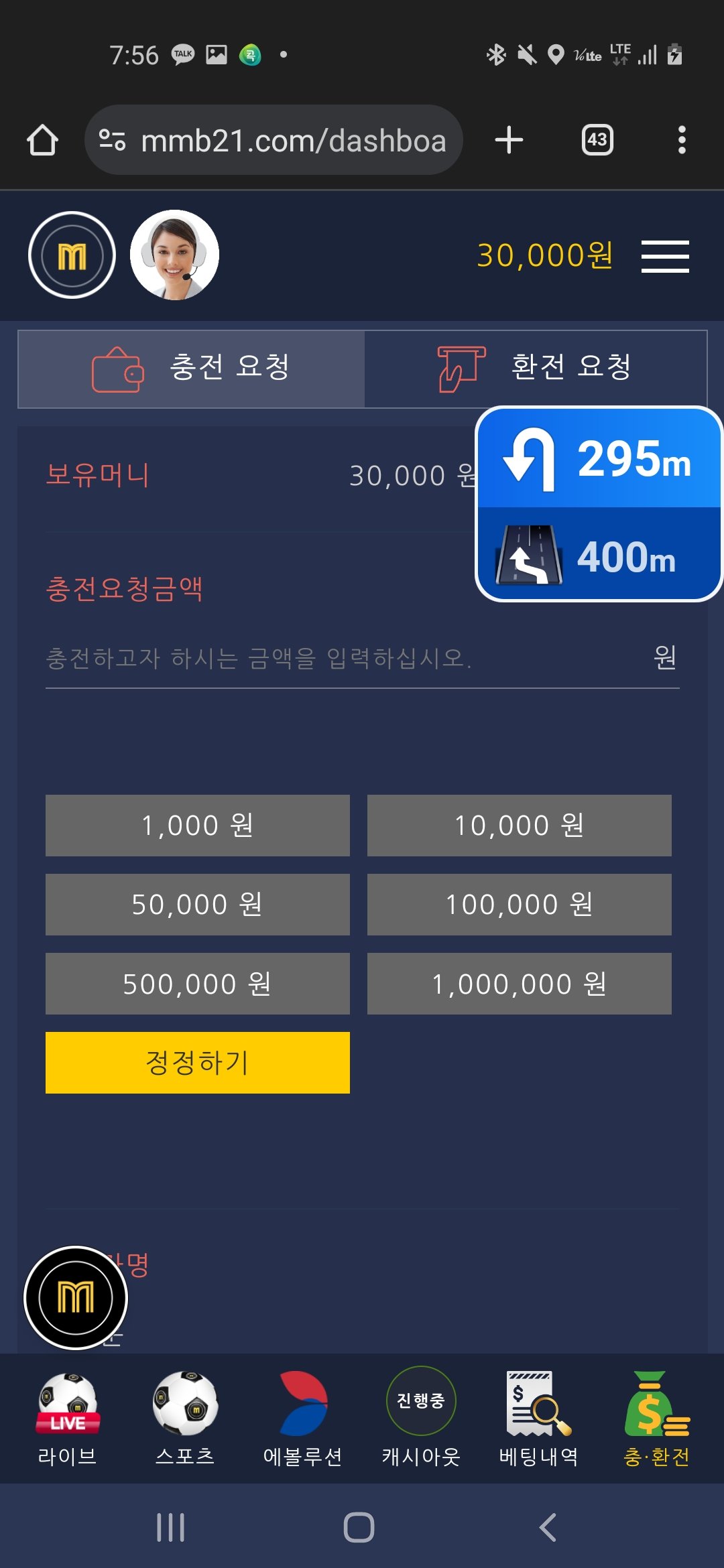Open browser tab switcher showing 43
The image size is (724, 1568).
(597, 140)
